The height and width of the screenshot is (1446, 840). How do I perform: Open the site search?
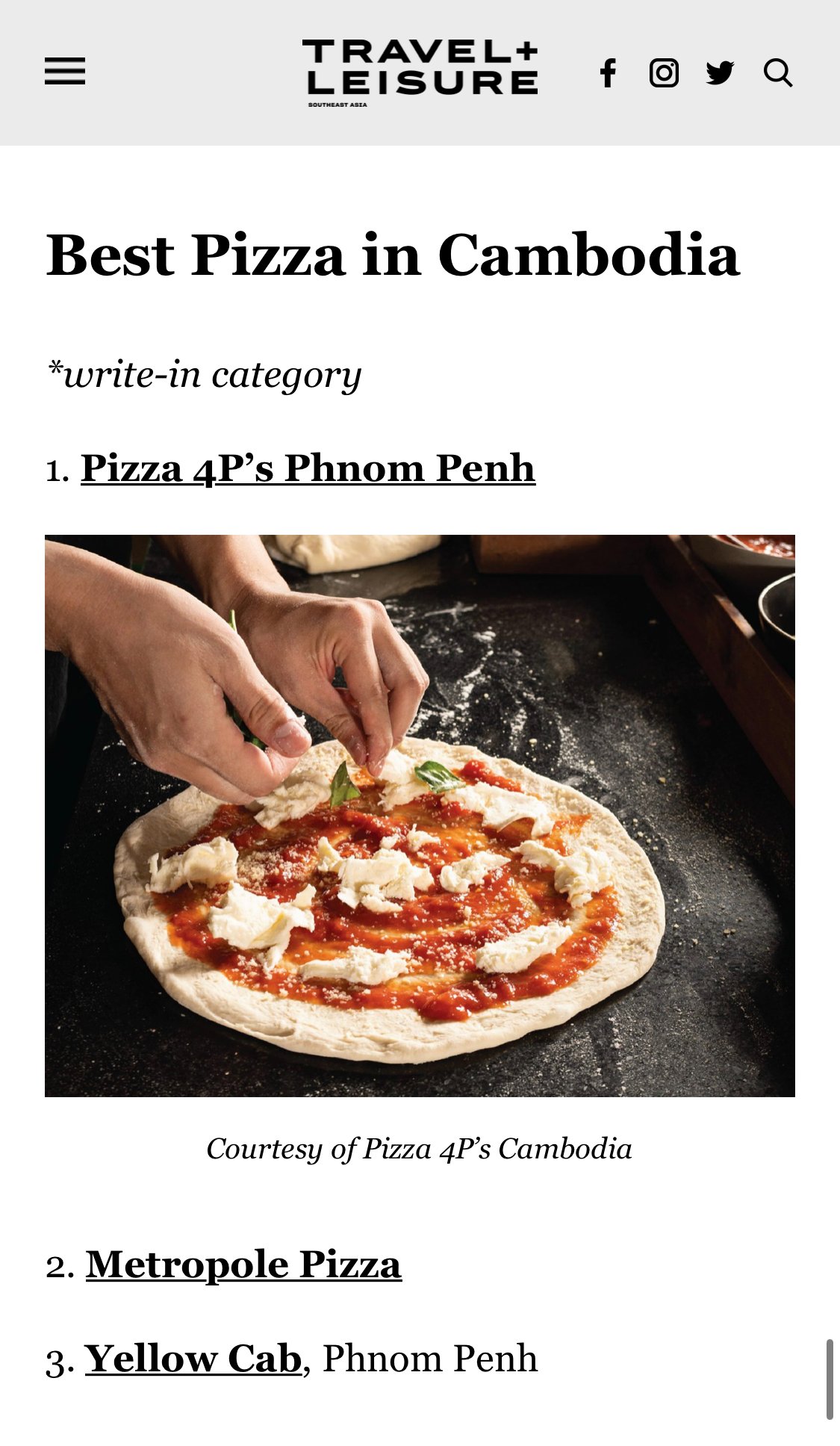coord(777,73)
